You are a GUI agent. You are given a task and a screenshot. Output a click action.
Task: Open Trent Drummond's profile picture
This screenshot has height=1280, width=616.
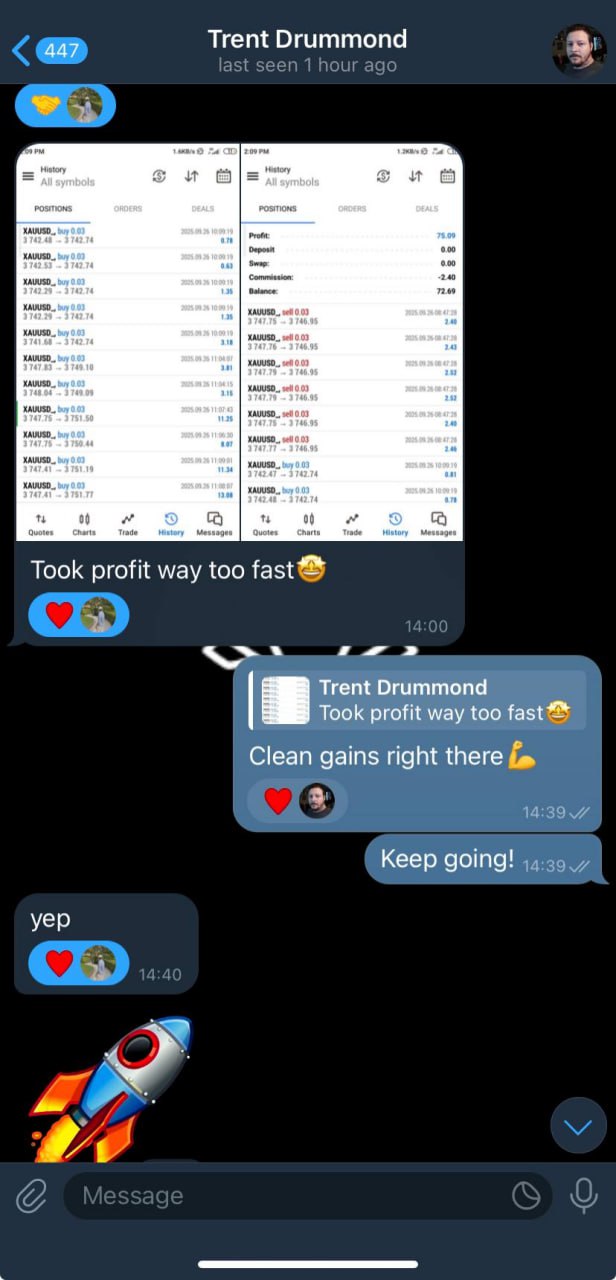[579, 51]
